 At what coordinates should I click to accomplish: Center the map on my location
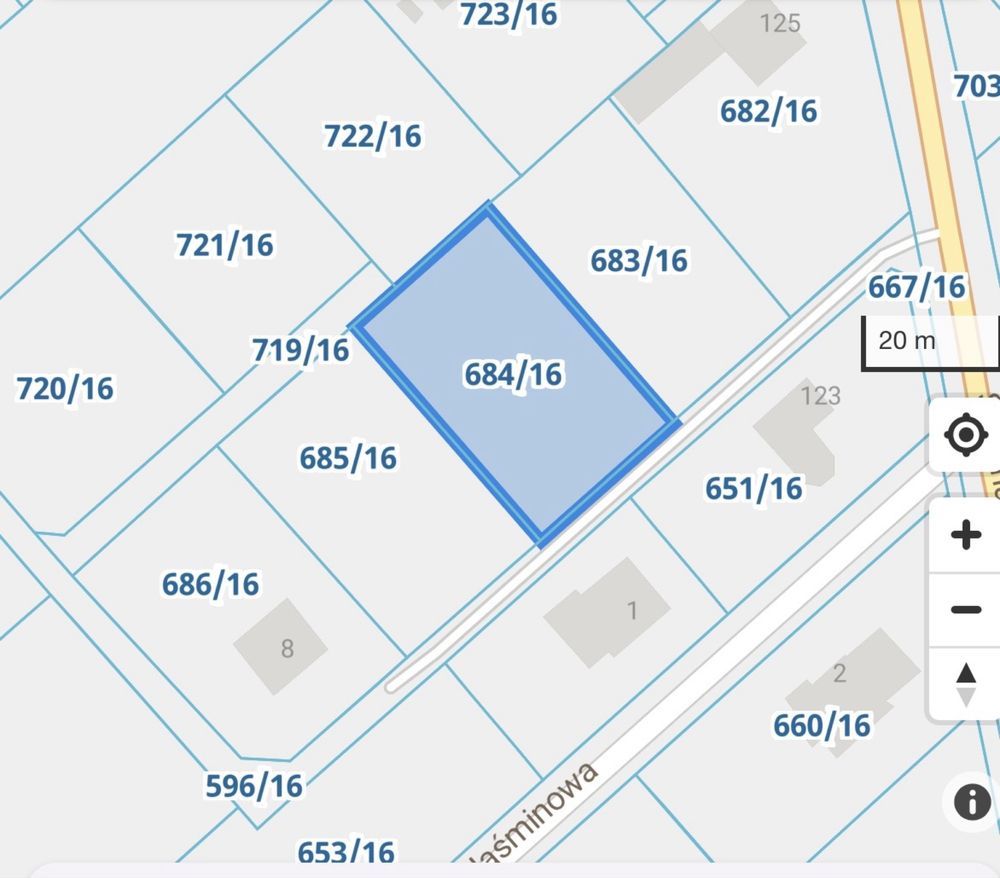coord(965,435)
